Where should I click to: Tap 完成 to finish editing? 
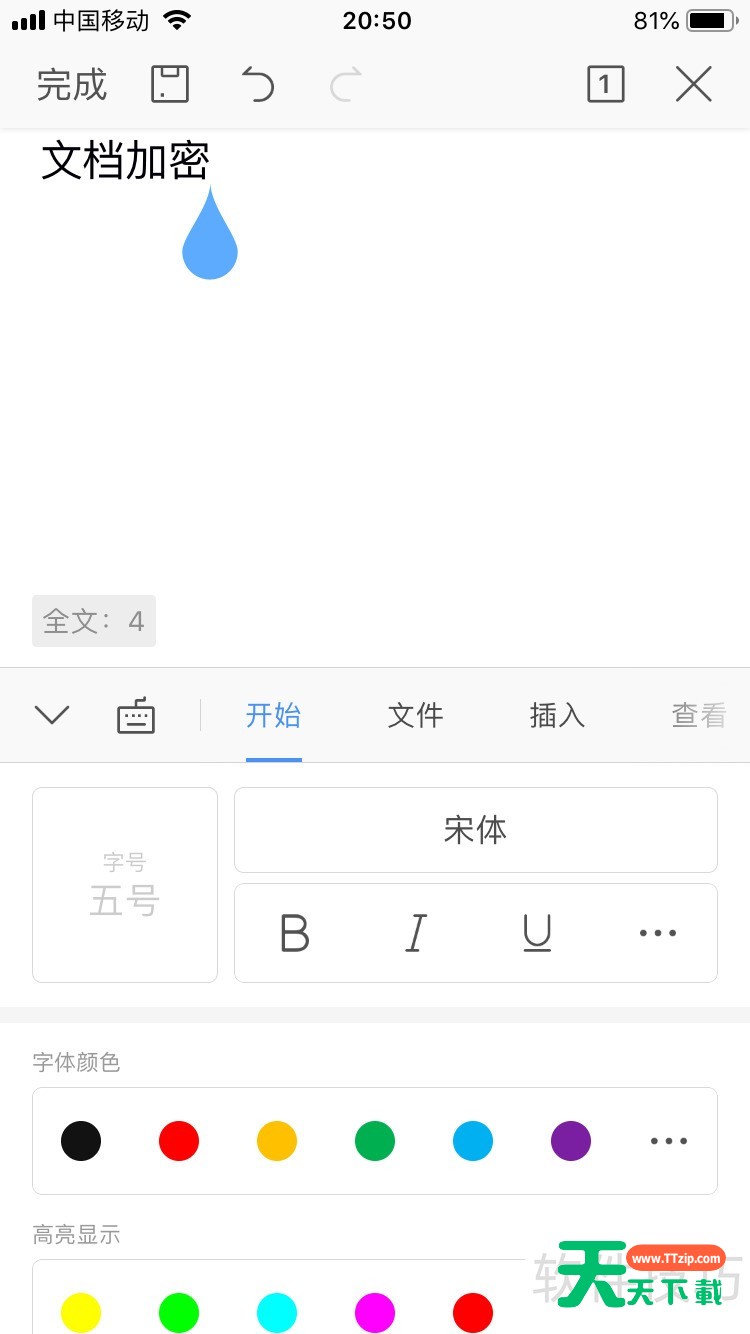(71, 85)
